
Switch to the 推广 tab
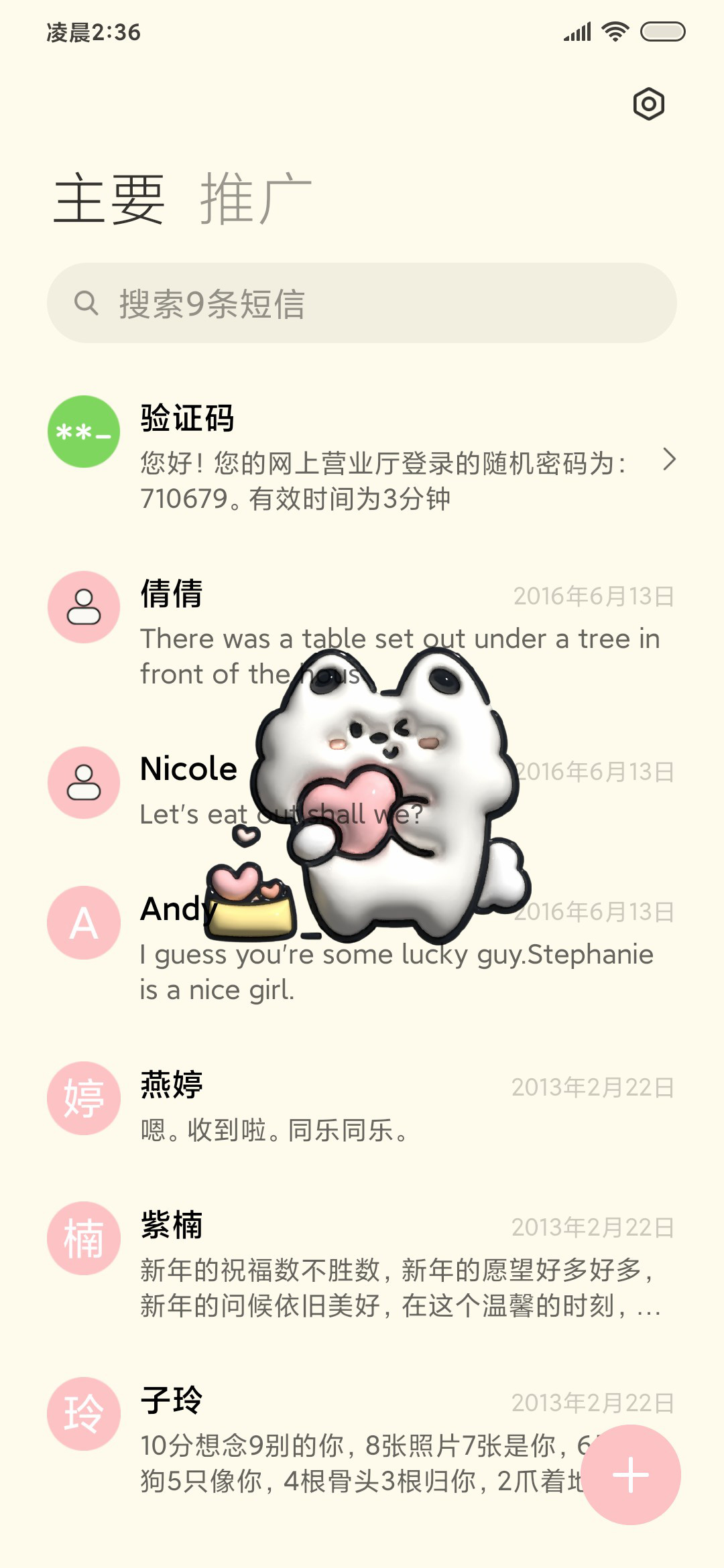(x=256, y=198)
